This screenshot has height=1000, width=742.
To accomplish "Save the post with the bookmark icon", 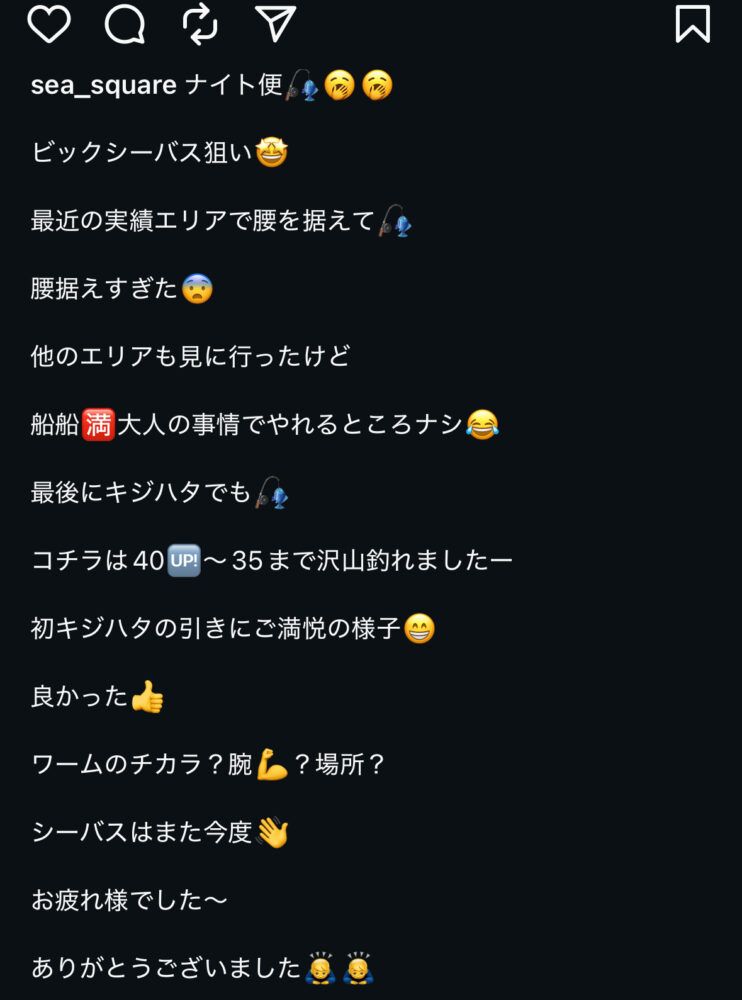I will pos(692,24).
